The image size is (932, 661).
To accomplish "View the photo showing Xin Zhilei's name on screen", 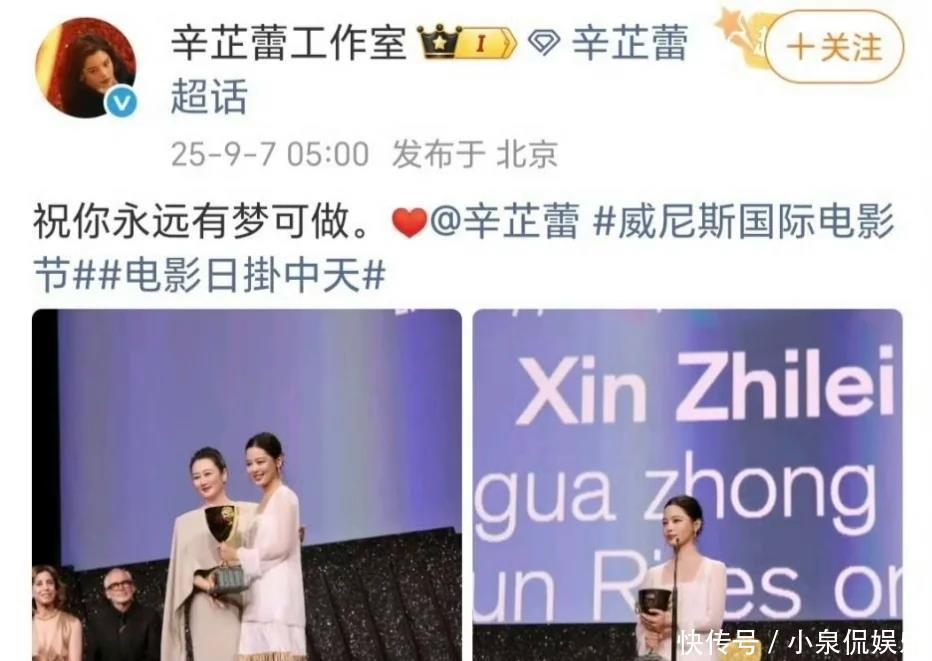I will tap(687, 484).
